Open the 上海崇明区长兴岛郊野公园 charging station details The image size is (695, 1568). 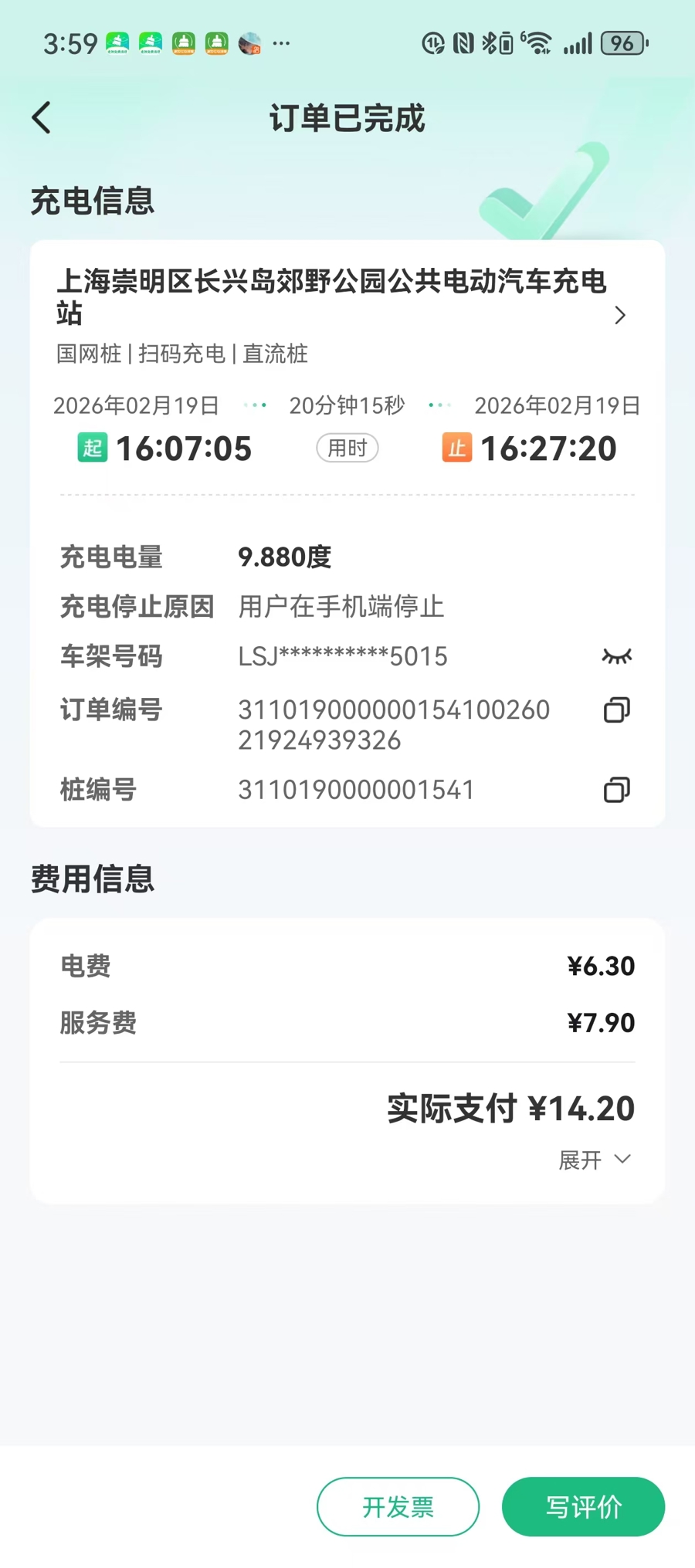coord(619,315)
